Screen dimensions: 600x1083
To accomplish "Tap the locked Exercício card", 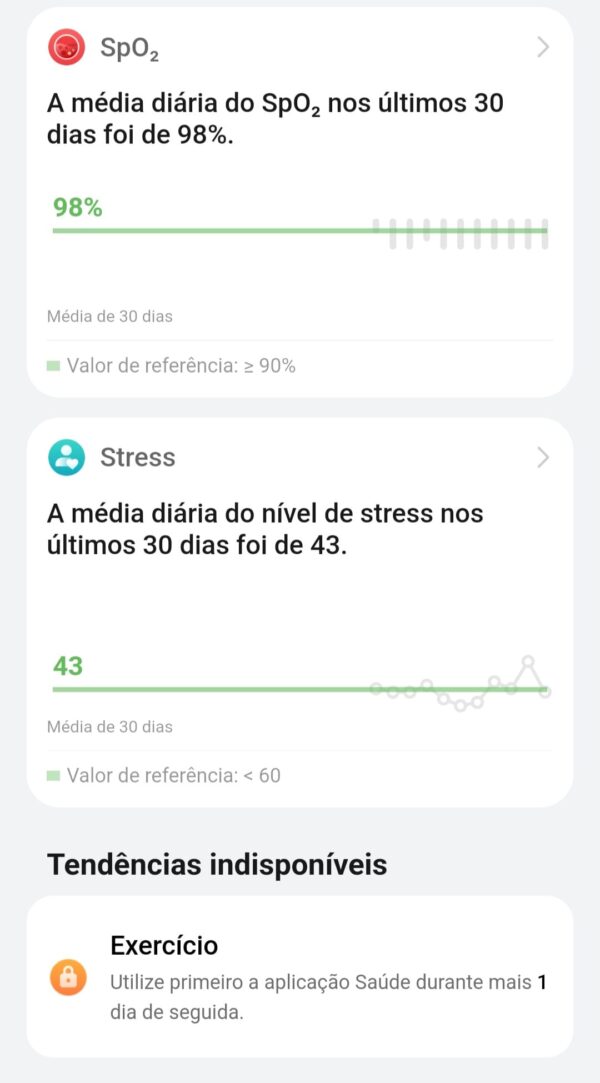I will click(x=300, y=976).
